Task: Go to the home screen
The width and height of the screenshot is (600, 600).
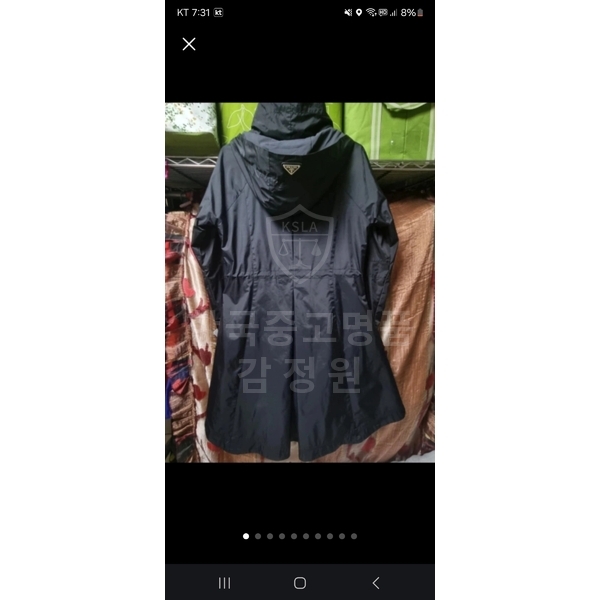Action: [300, 583]
